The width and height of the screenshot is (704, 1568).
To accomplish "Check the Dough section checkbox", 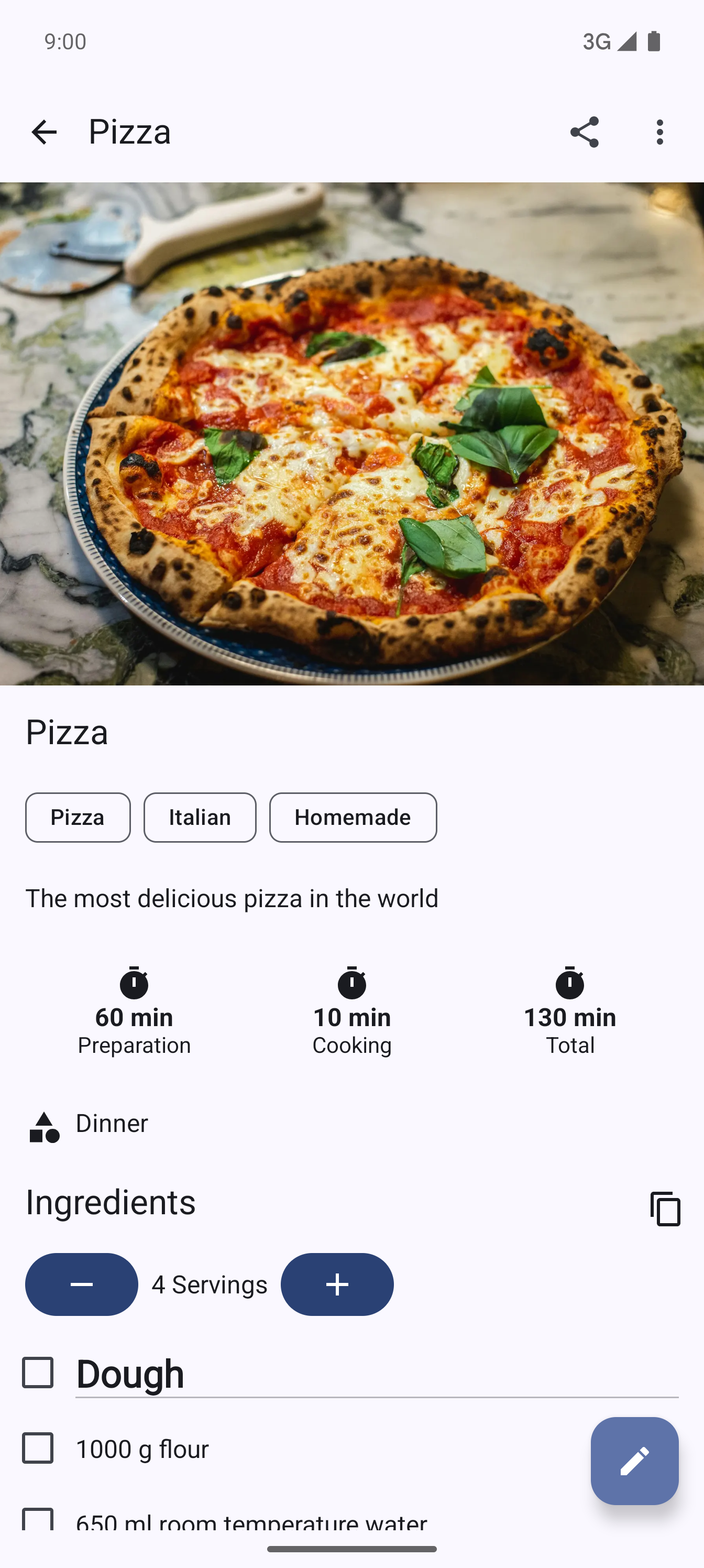I will [x=38, y=1373].
